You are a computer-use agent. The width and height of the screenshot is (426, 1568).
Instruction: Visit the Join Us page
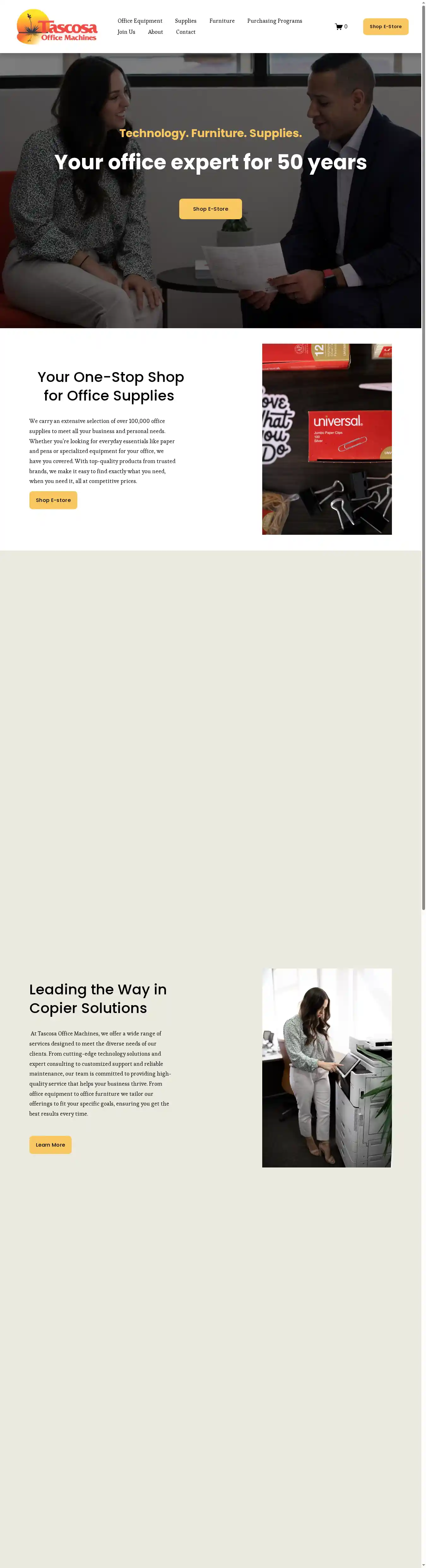(x=127, y=32)
